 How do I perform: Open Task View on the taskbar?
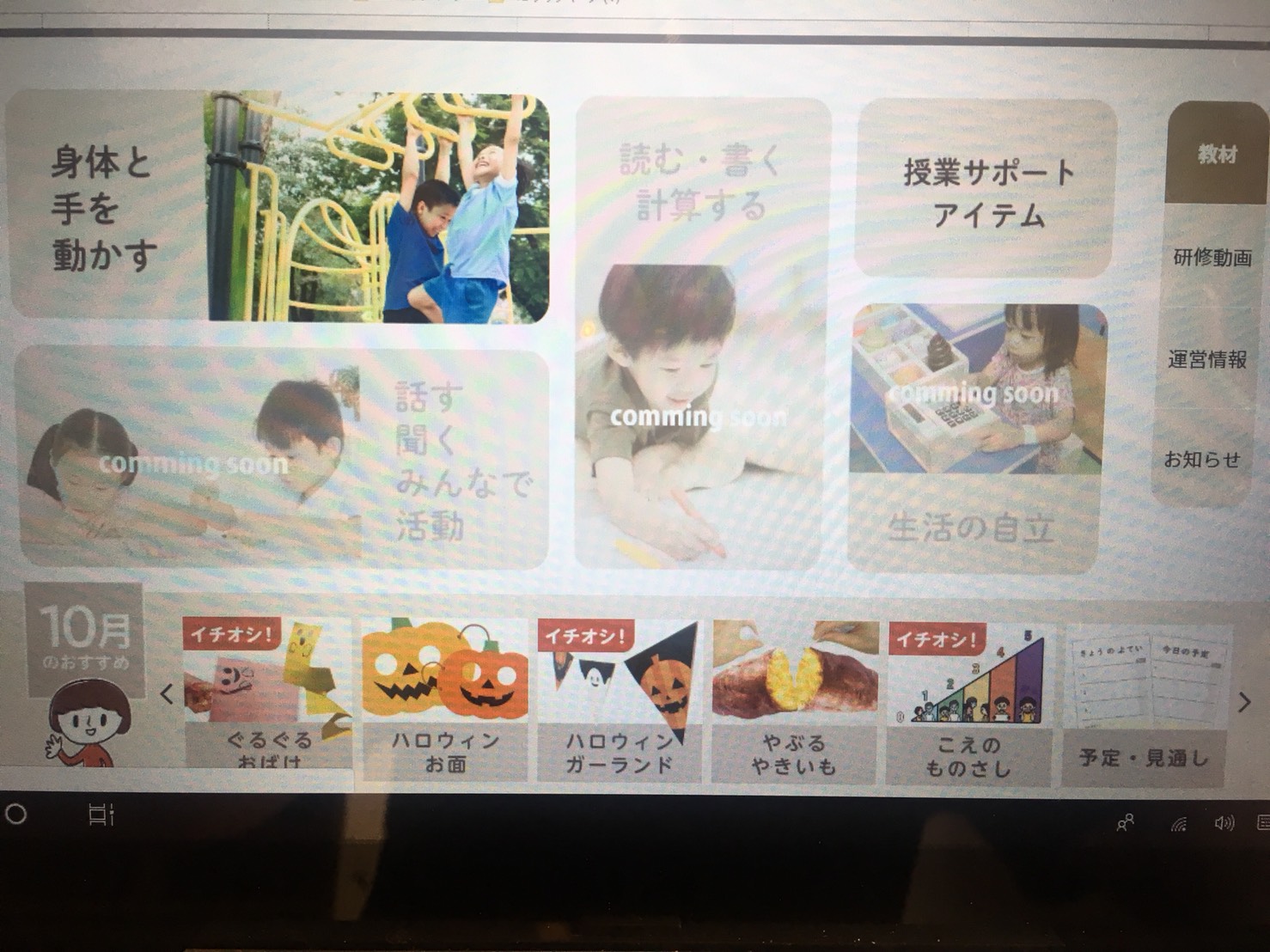[x=101, y=815]
